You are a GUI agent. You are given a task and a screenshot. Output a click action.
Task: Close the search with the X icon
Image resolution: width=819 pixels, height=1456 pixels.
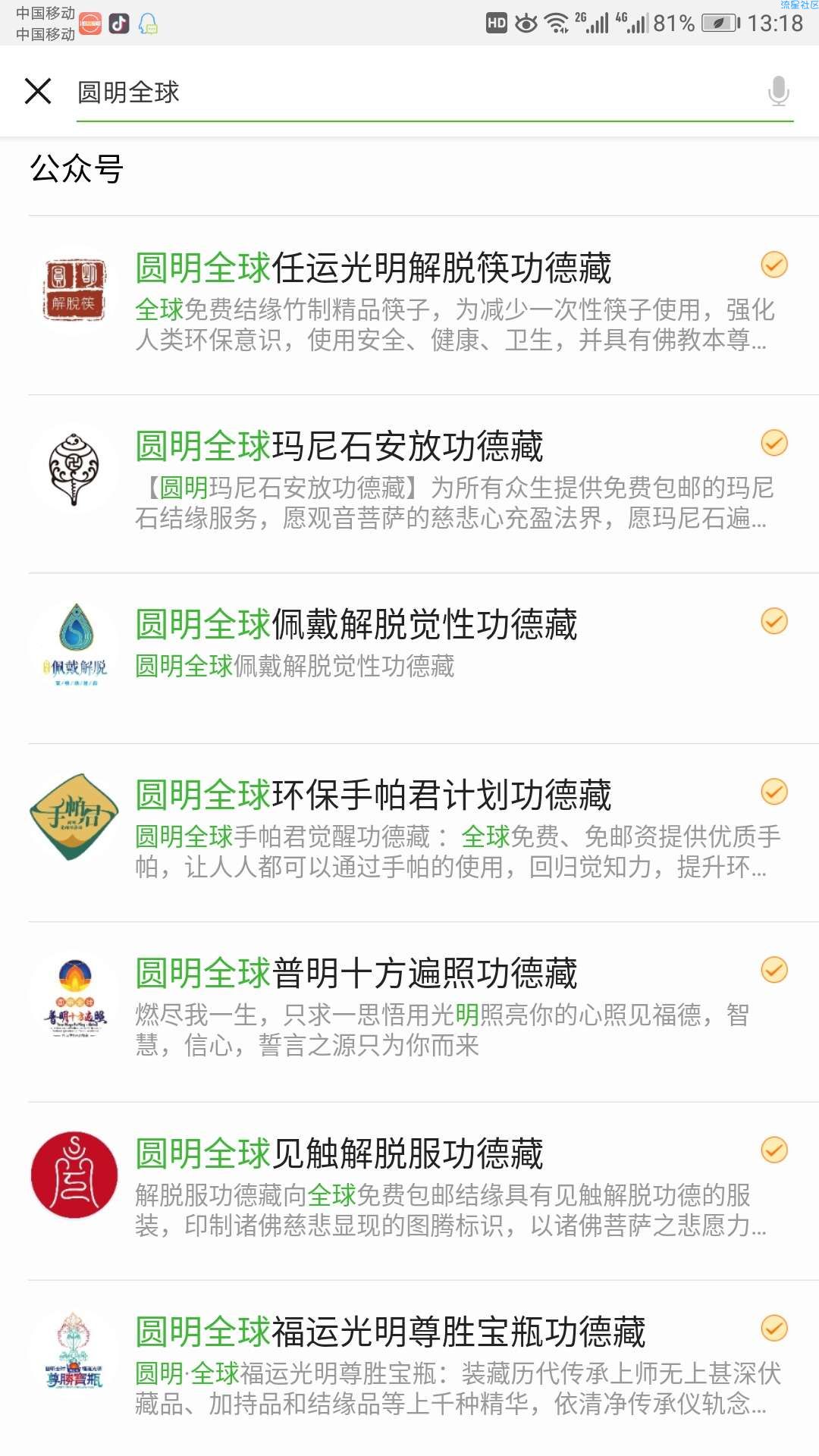coord(38,91)
